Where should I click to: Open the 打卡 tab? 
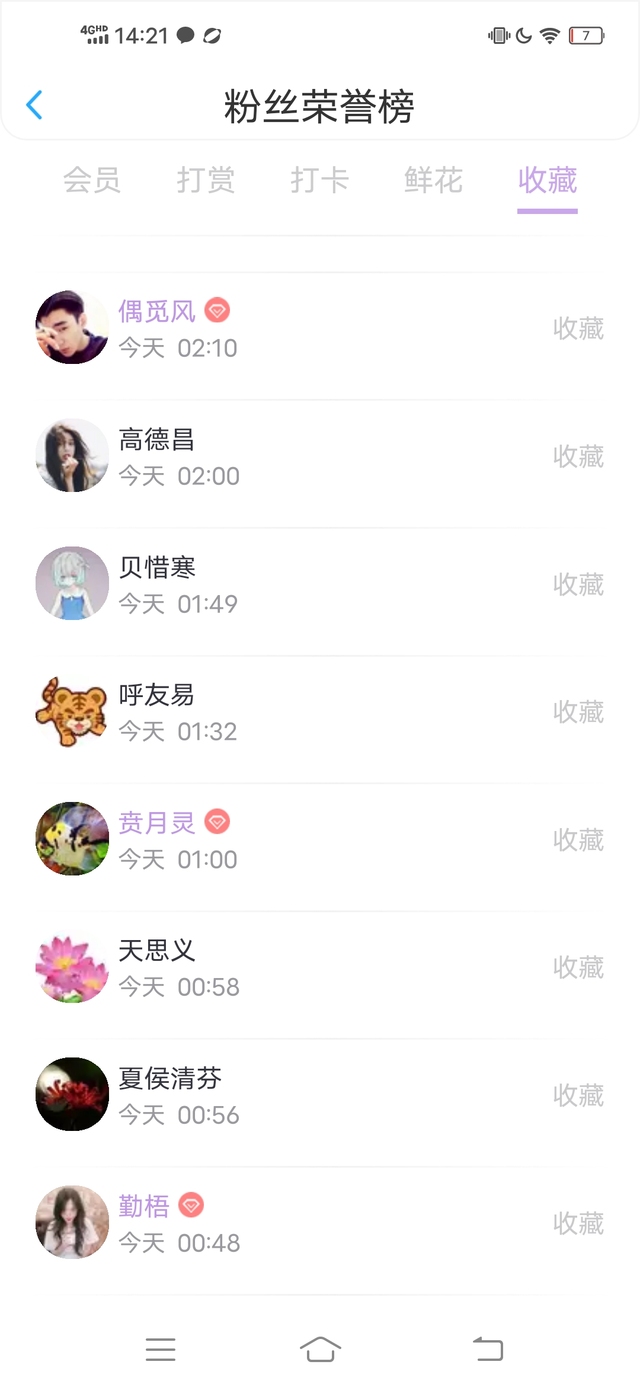pos(320,180)
